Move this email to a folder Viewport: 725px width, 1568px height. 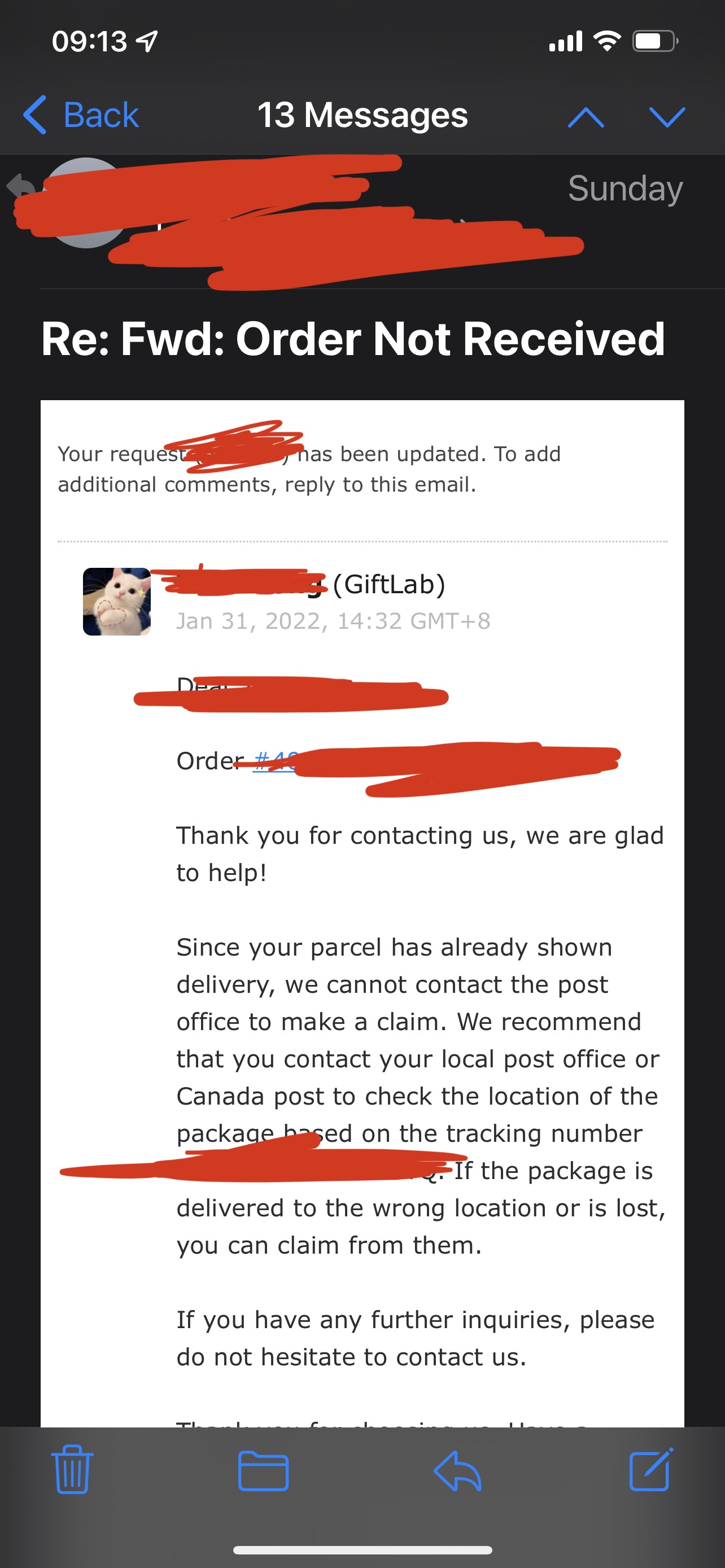(263, 1470)
